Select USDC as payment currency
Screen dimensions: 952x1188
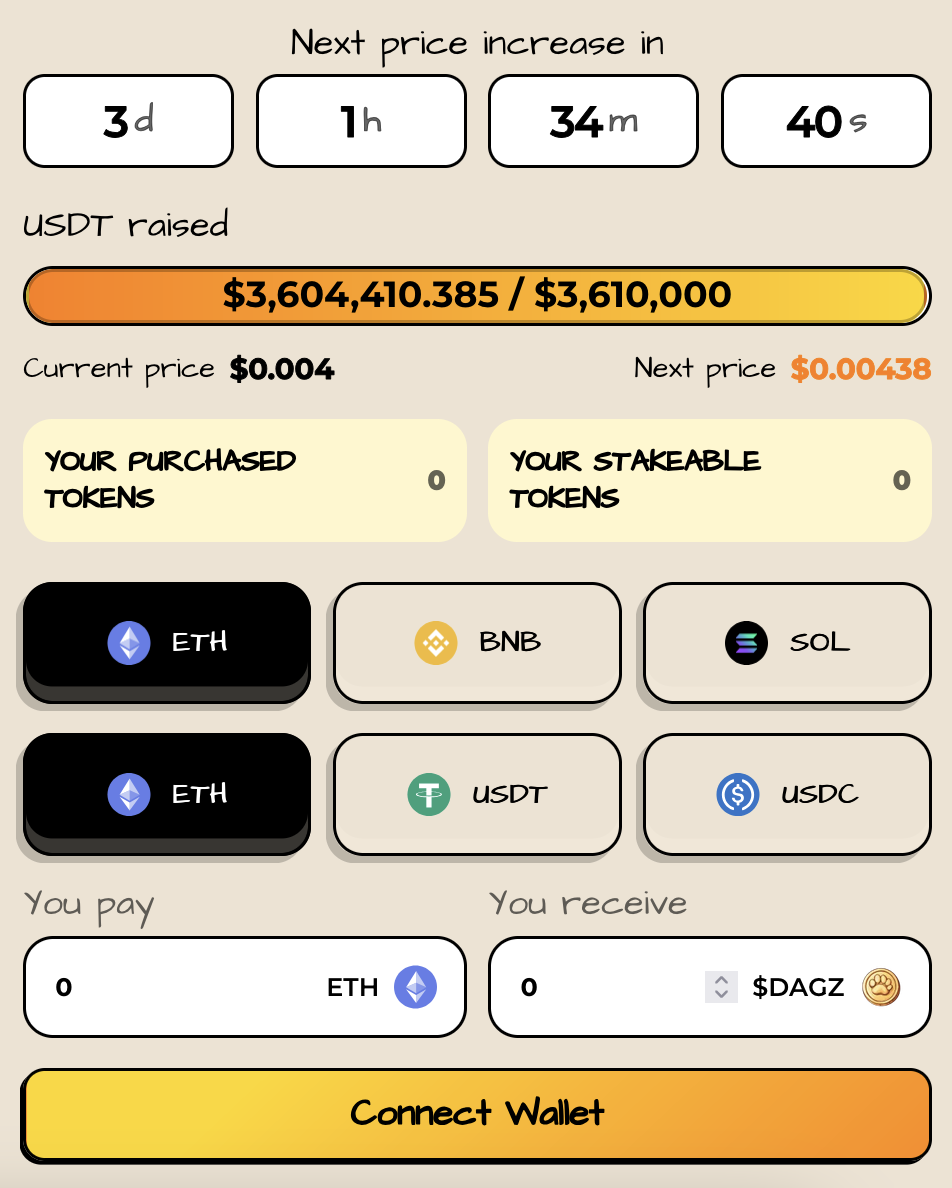[x=787, y=794]
